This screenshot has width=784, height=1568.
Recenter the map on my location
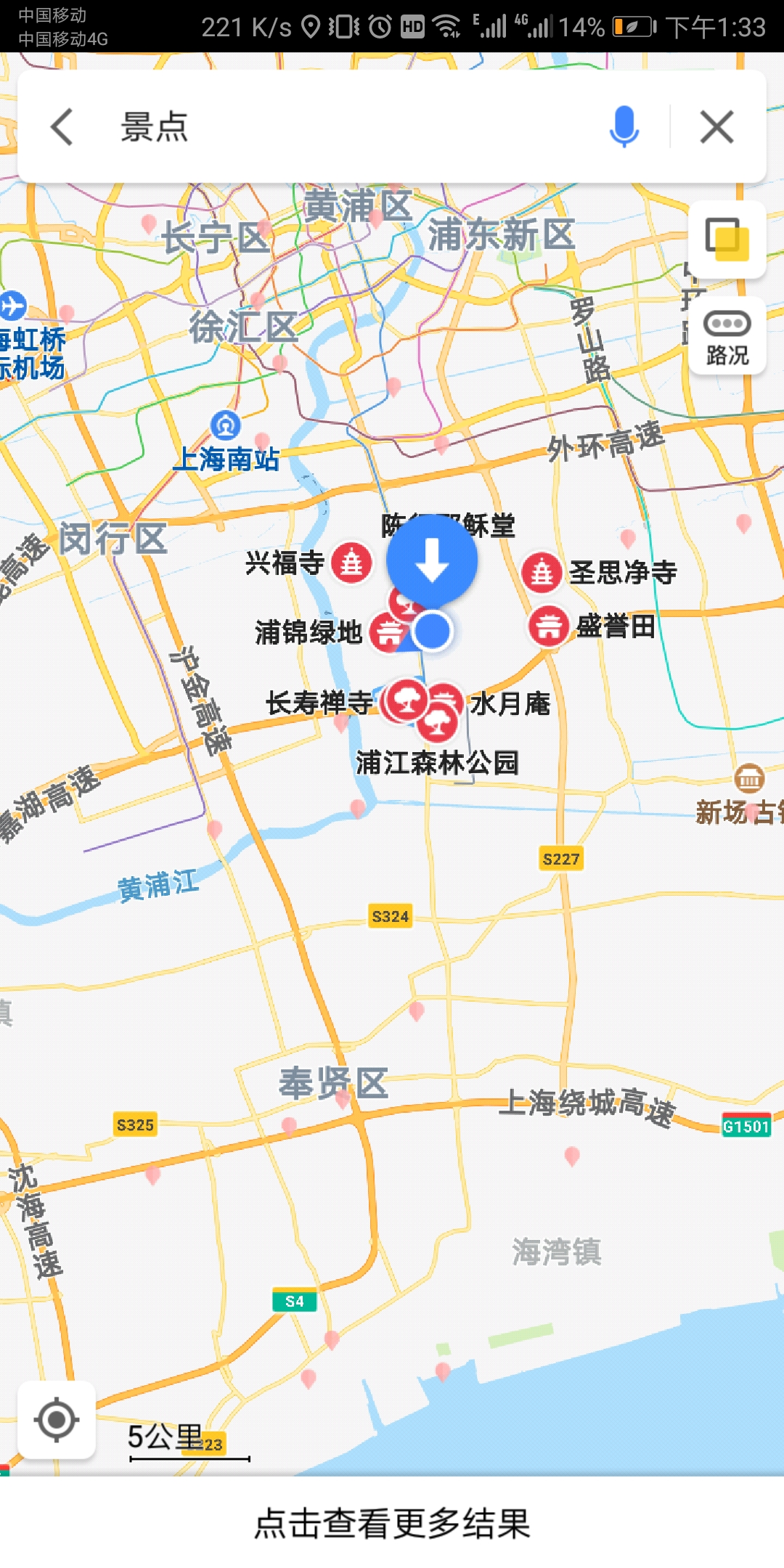(x=57, y=1419)
